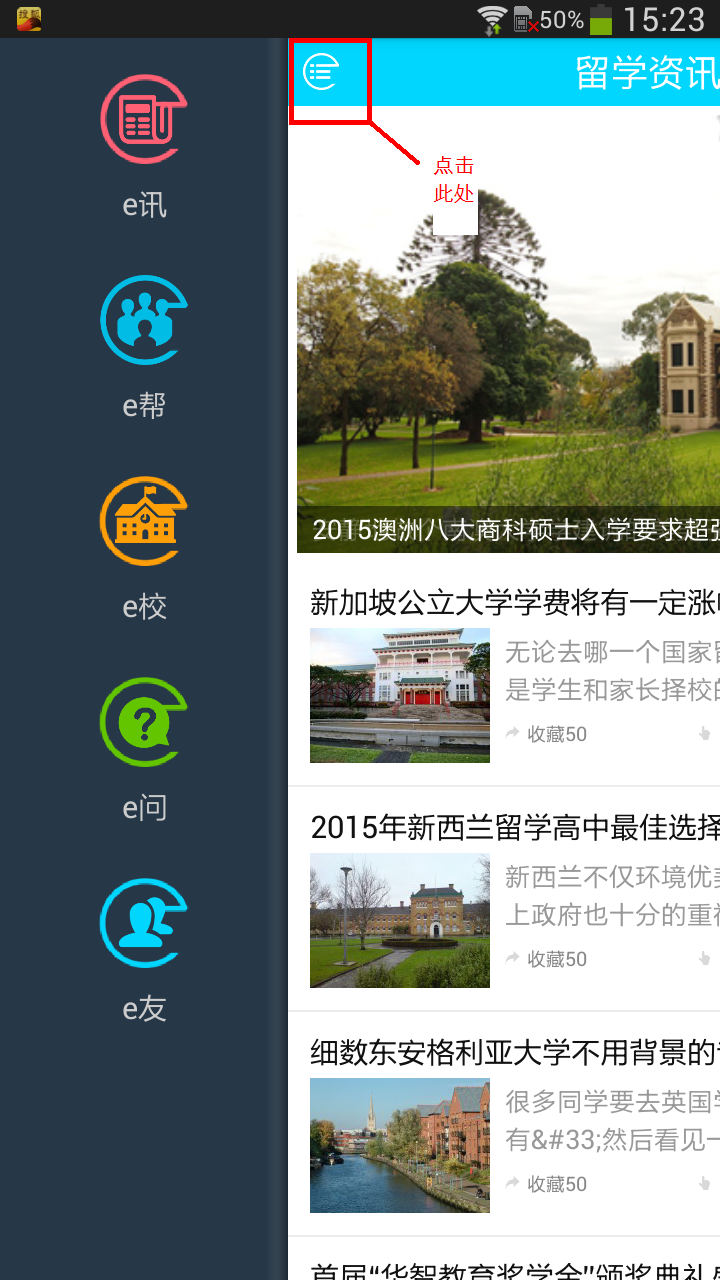This screenshot has width=720, height=1280.
Task: Open the e讯 news section
Action: (x=144, y=145)
